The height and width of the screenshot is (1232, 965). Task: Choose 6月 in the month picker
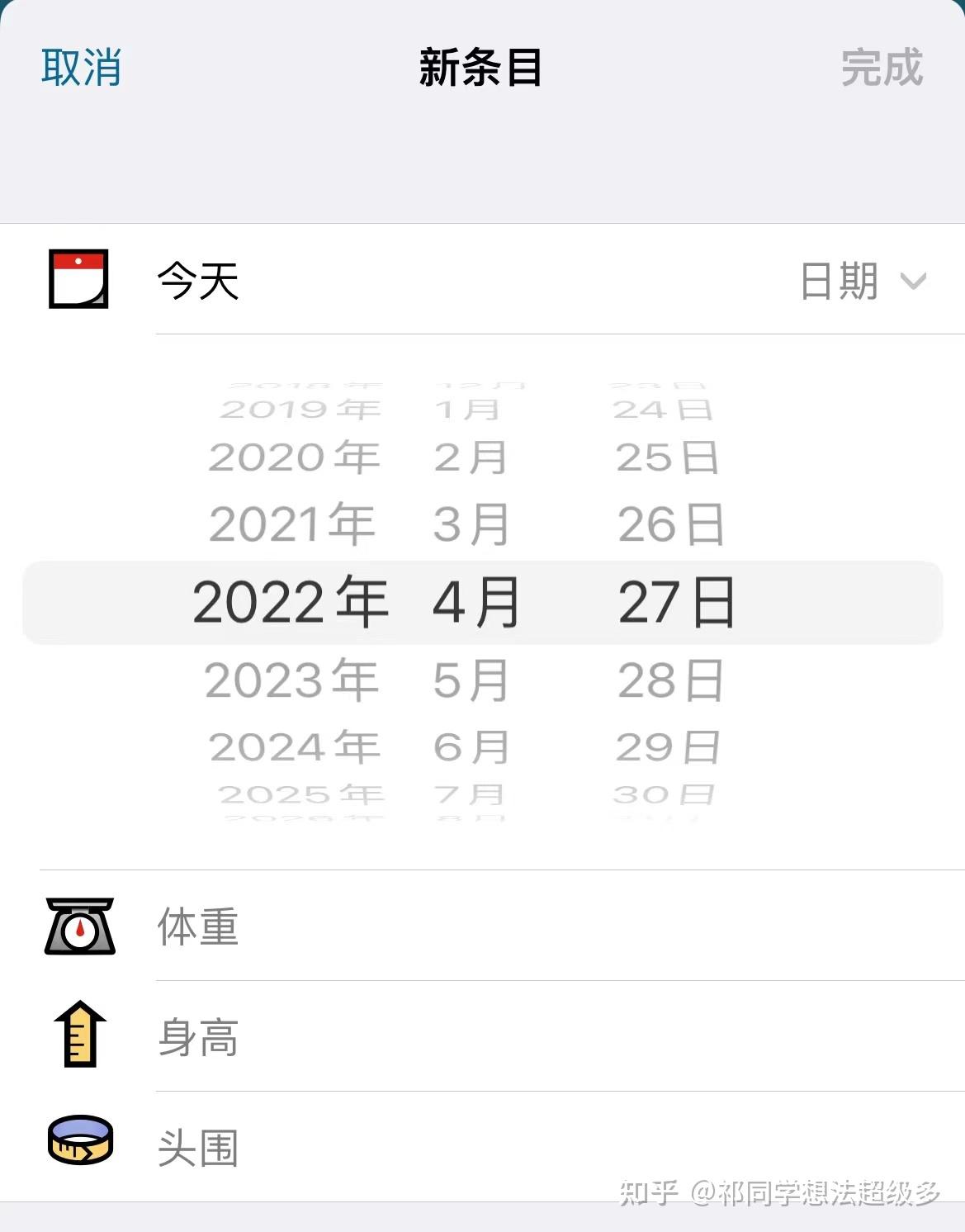click(x=471, y=747)
